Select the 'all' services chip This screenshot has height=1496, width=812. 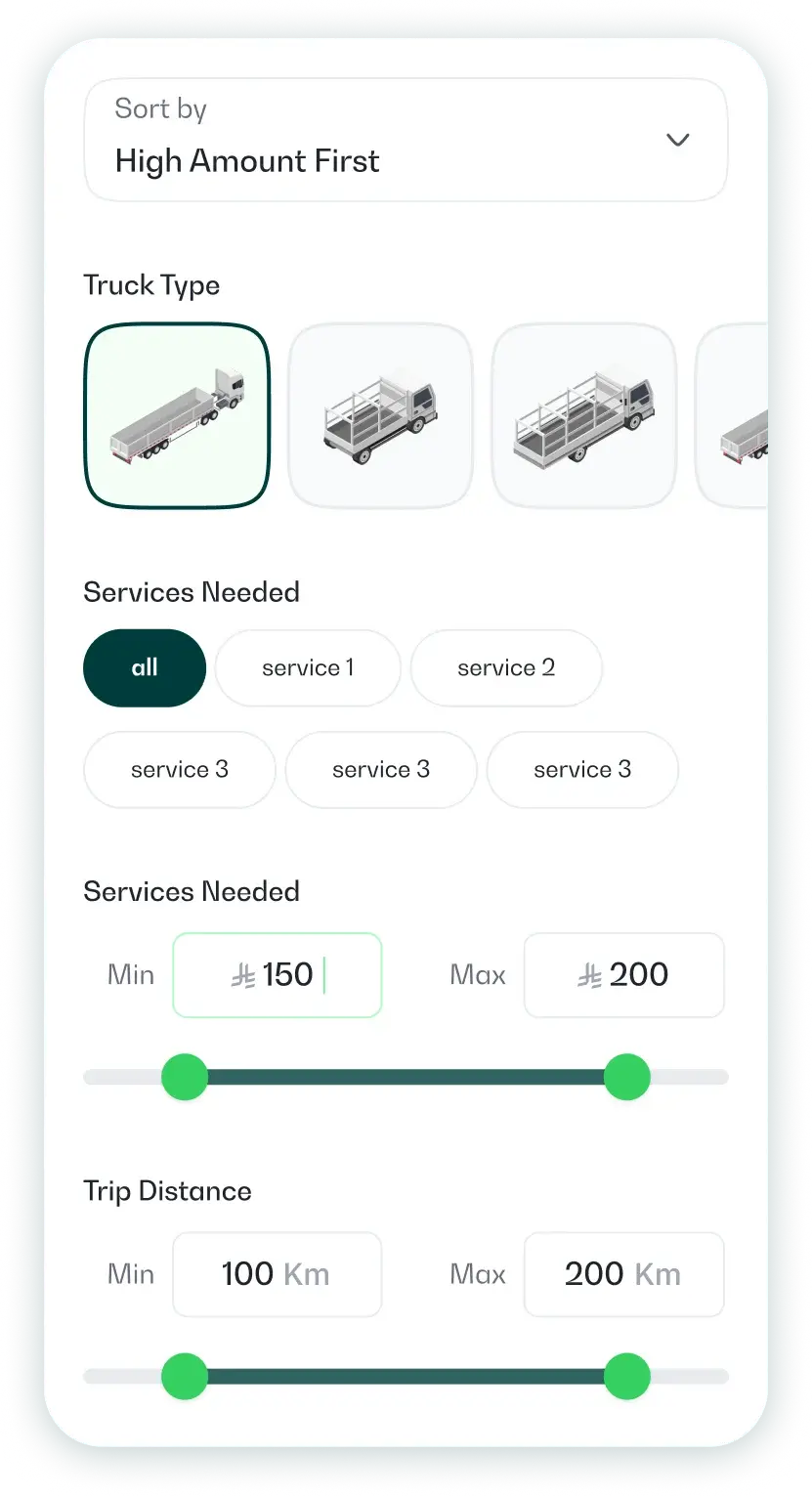click(145, 668)
